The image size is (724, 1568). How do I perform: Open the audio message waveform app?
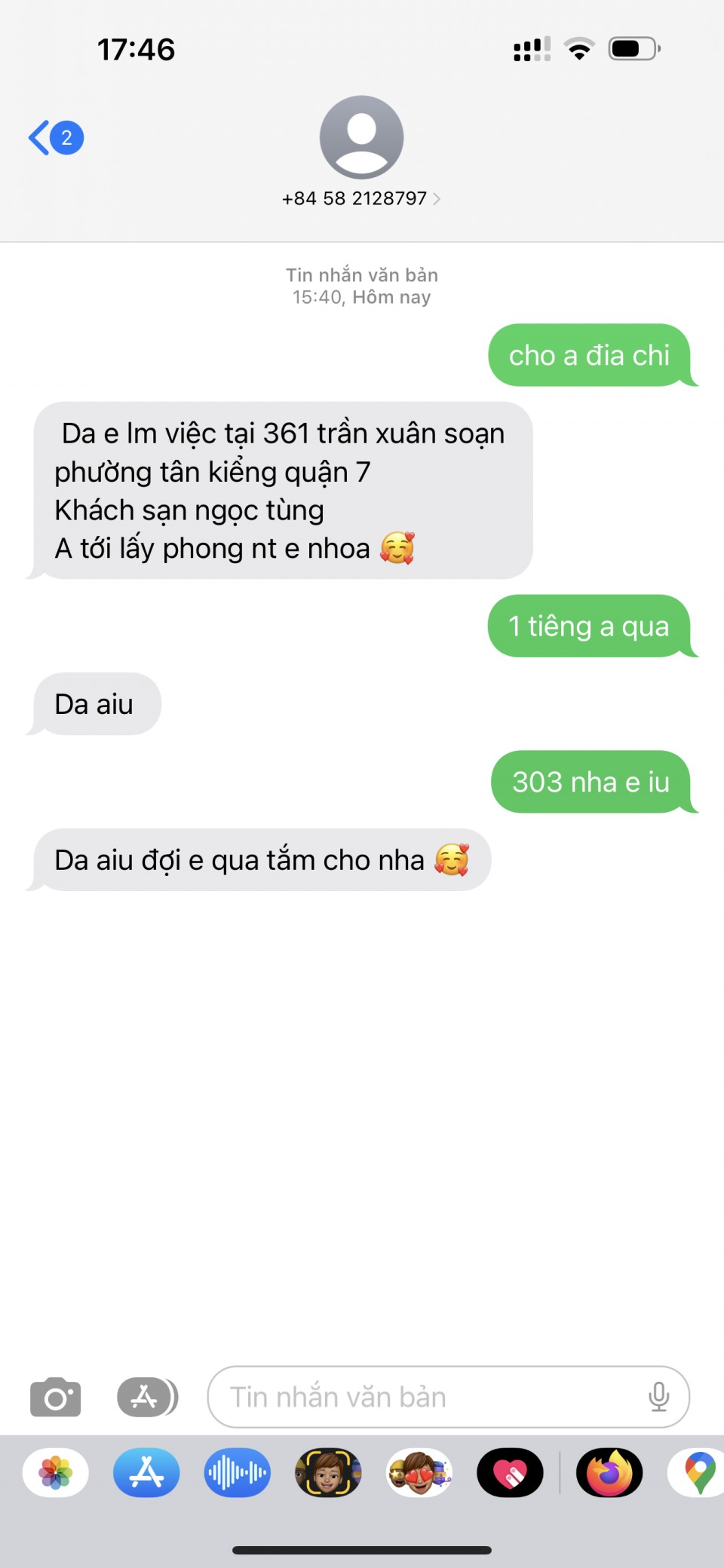238,1472
